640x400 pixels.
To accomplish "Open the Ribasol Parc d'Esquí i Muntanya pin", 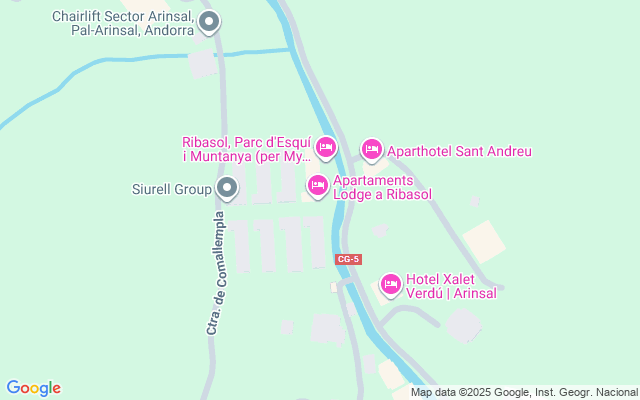I will coord(326,149).
